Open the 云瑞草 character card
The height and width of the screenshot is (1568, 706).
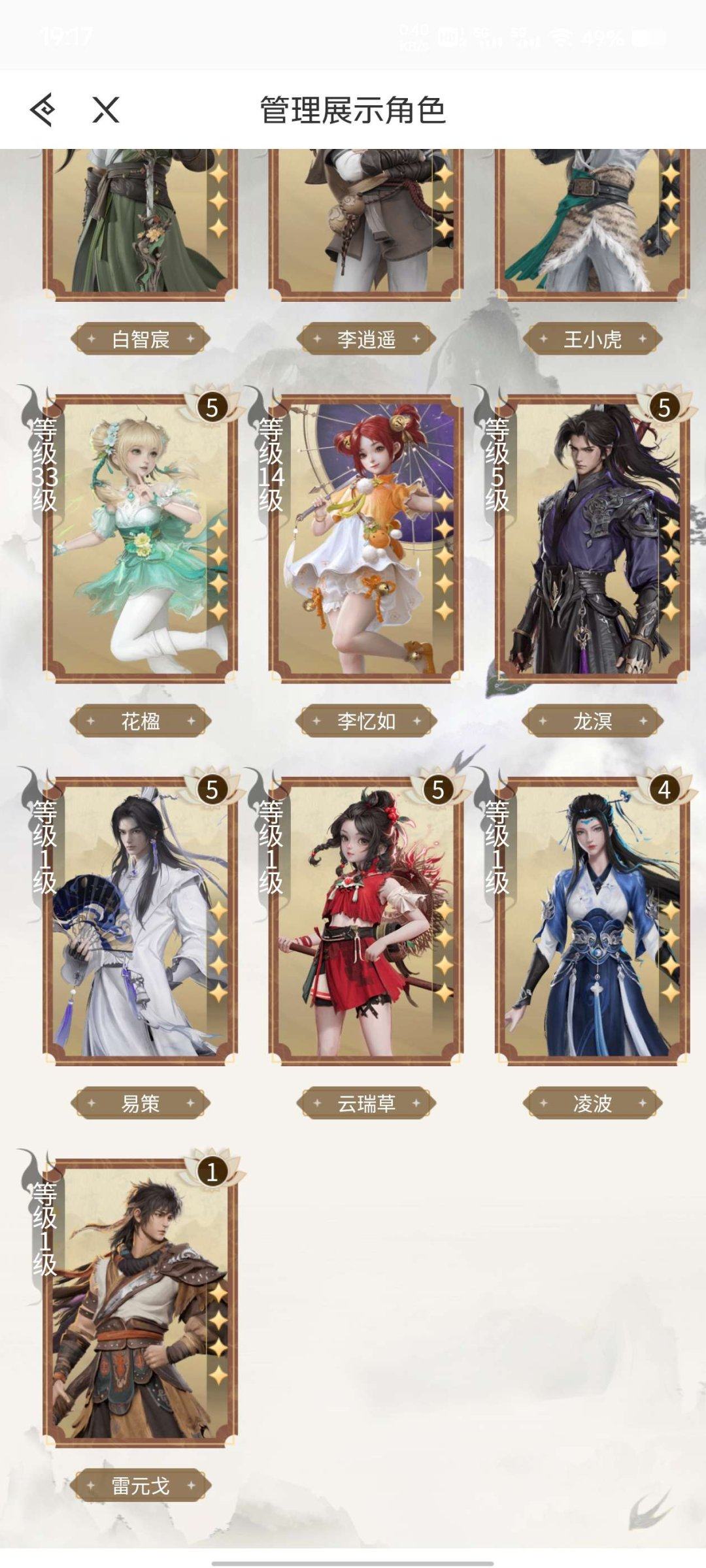[366, 921]
